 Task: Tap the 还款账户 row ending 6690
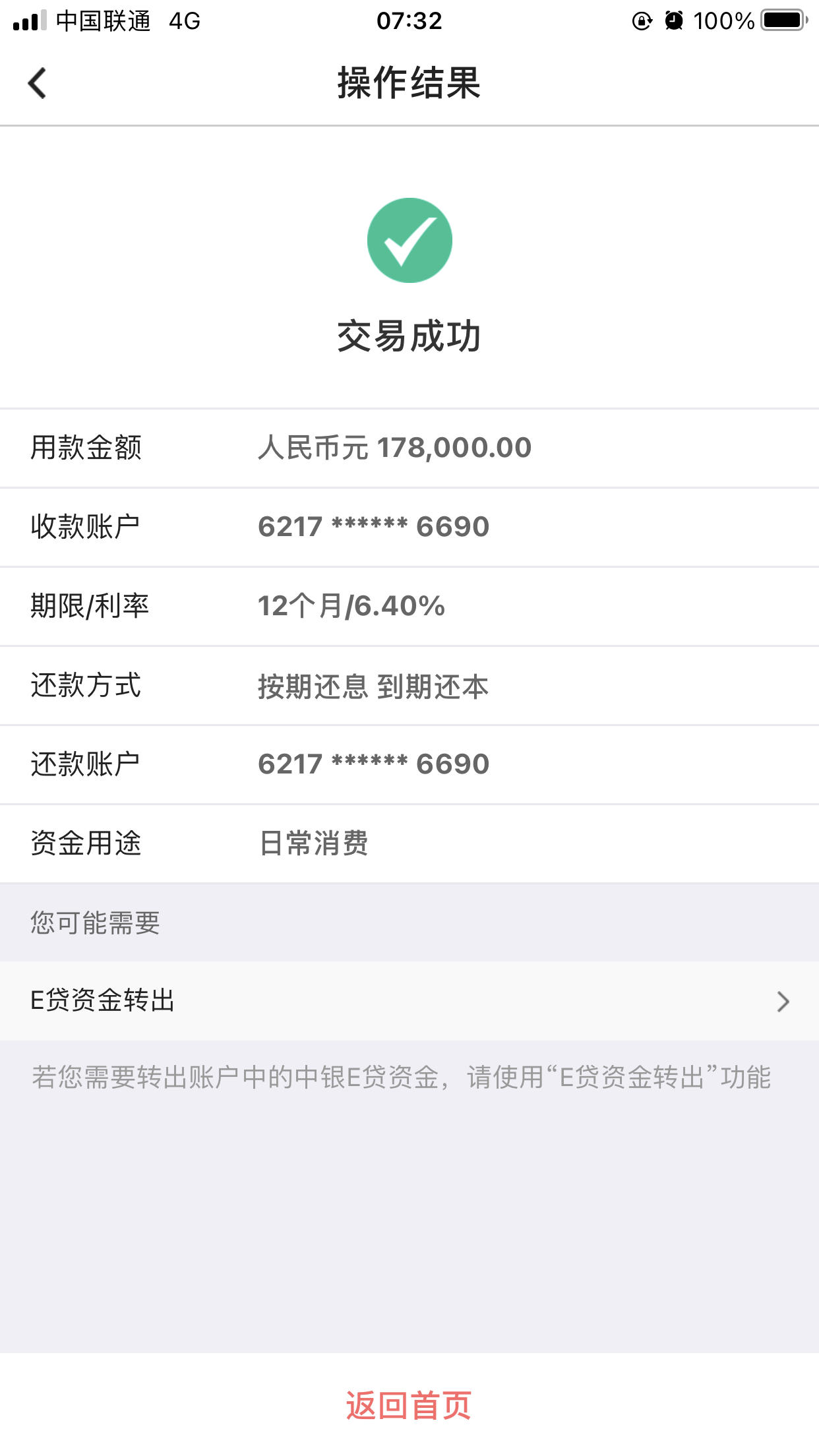(374, 764)
